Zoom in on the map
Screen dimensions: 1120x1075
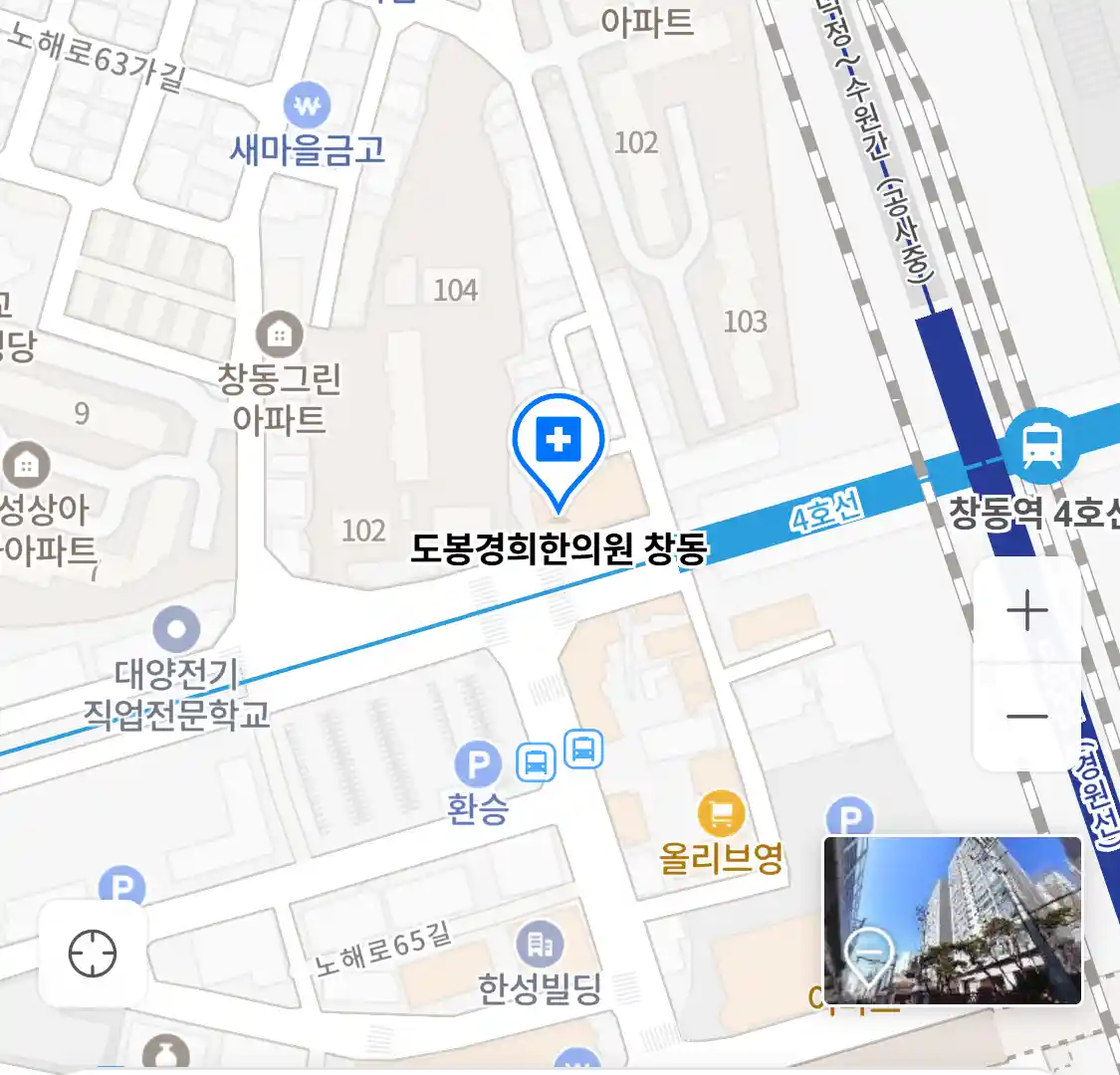click(1026, 611)
